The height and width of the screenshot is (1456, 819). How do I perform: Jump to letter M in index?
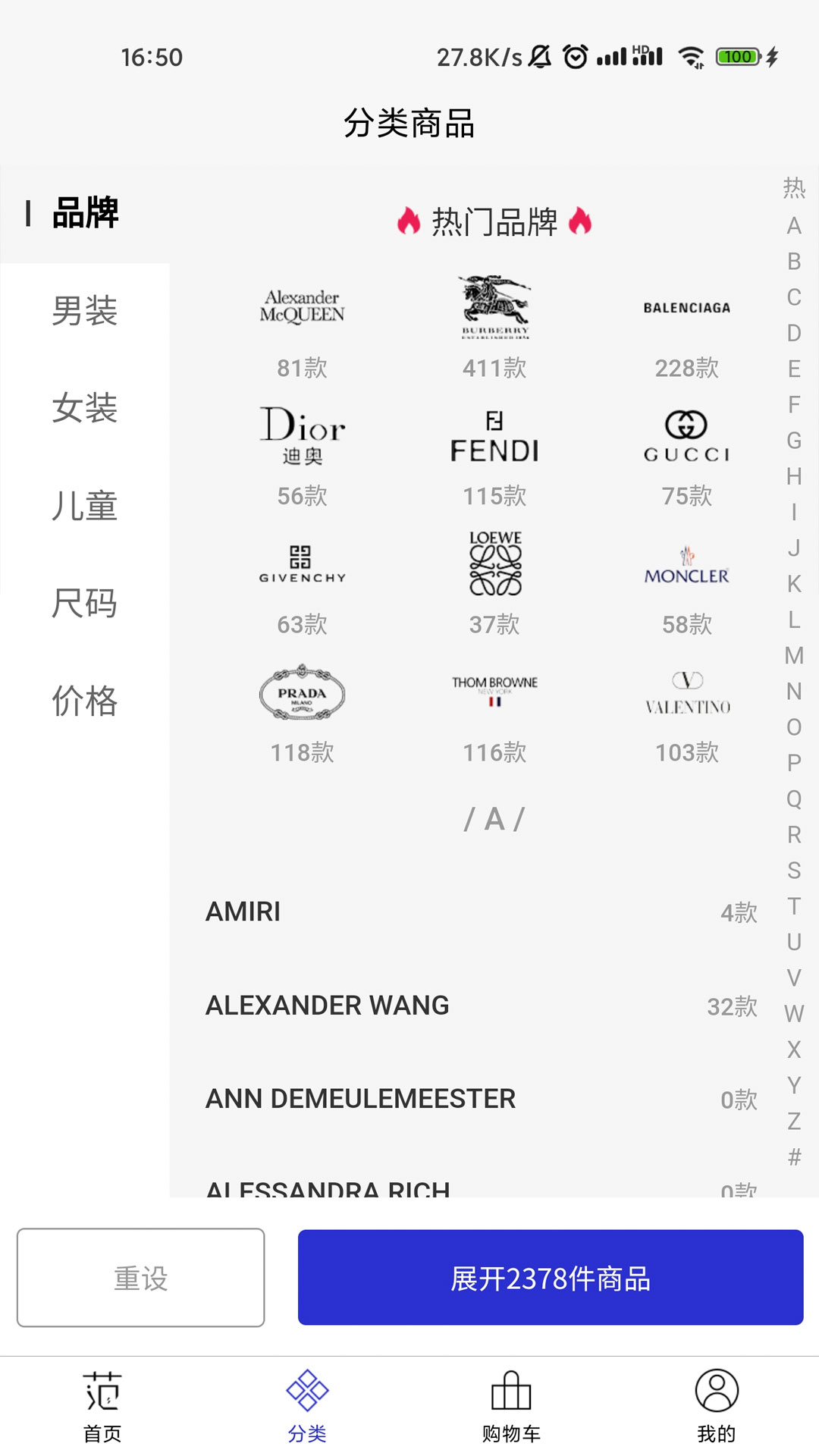(x=794, y=656)
